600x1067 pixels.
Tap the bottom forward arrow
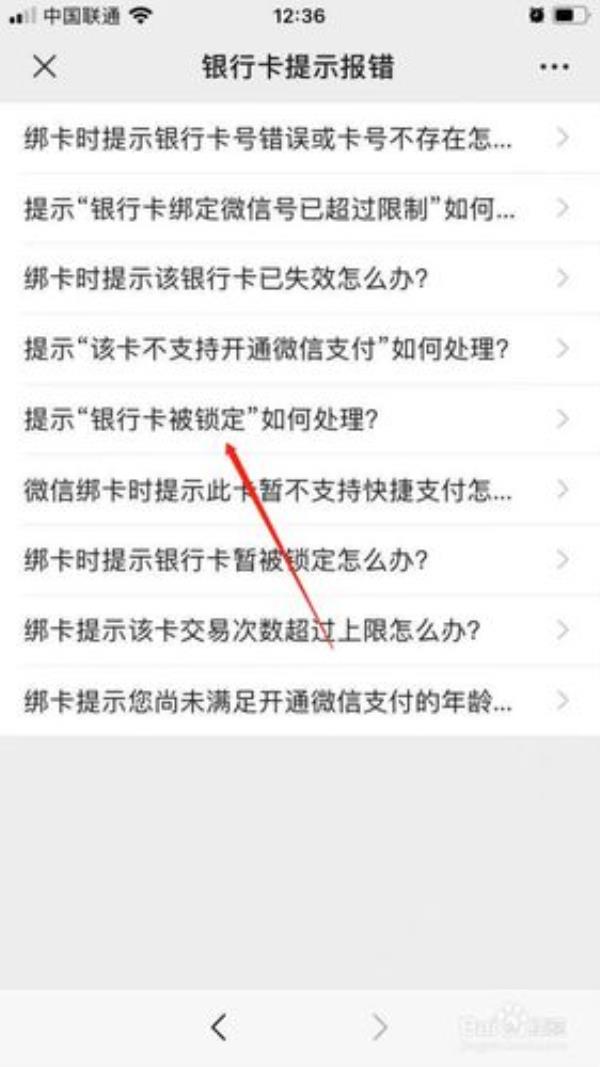click(379, 1026)
